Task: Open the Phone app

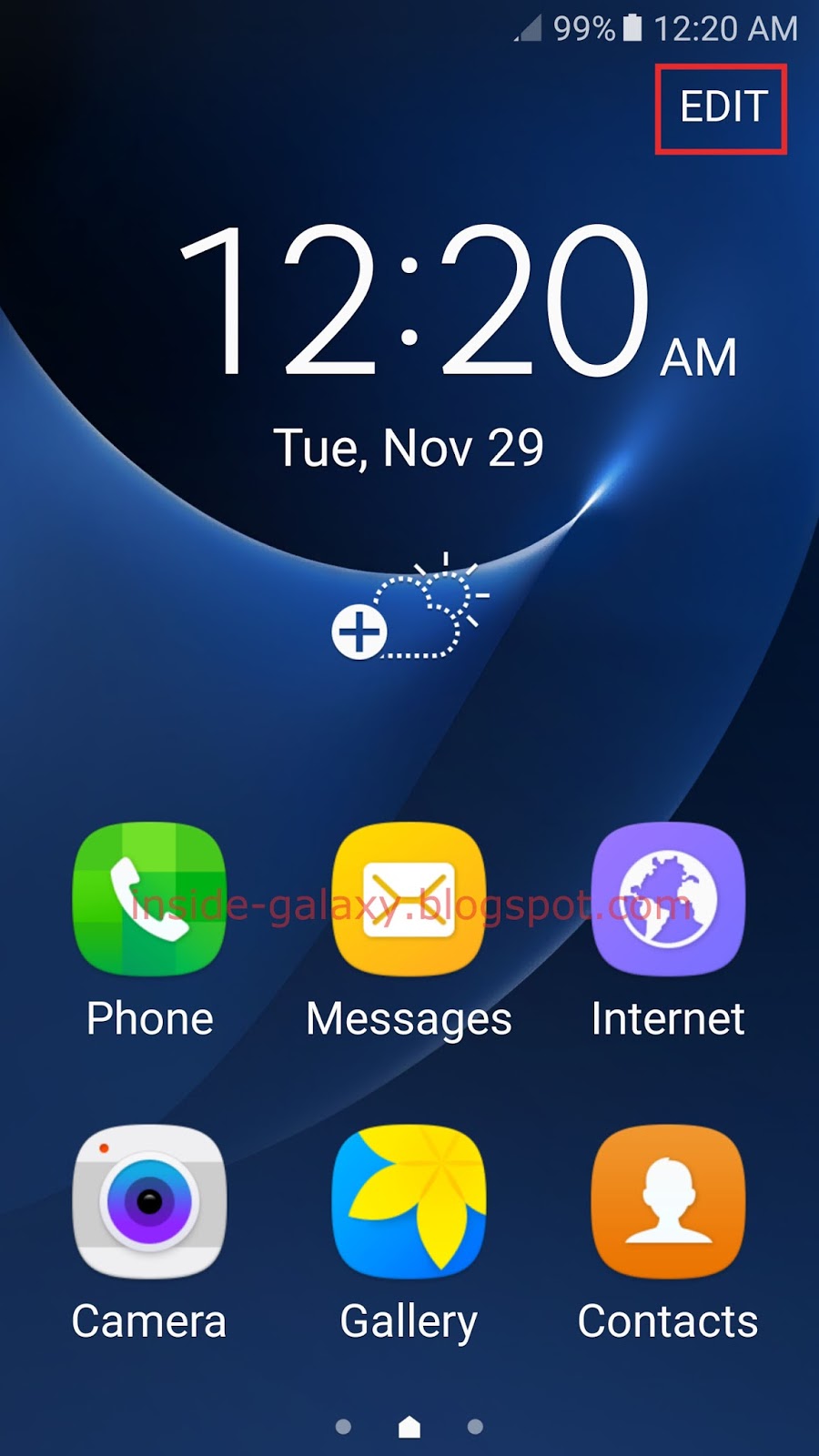Action: point(149,899)
